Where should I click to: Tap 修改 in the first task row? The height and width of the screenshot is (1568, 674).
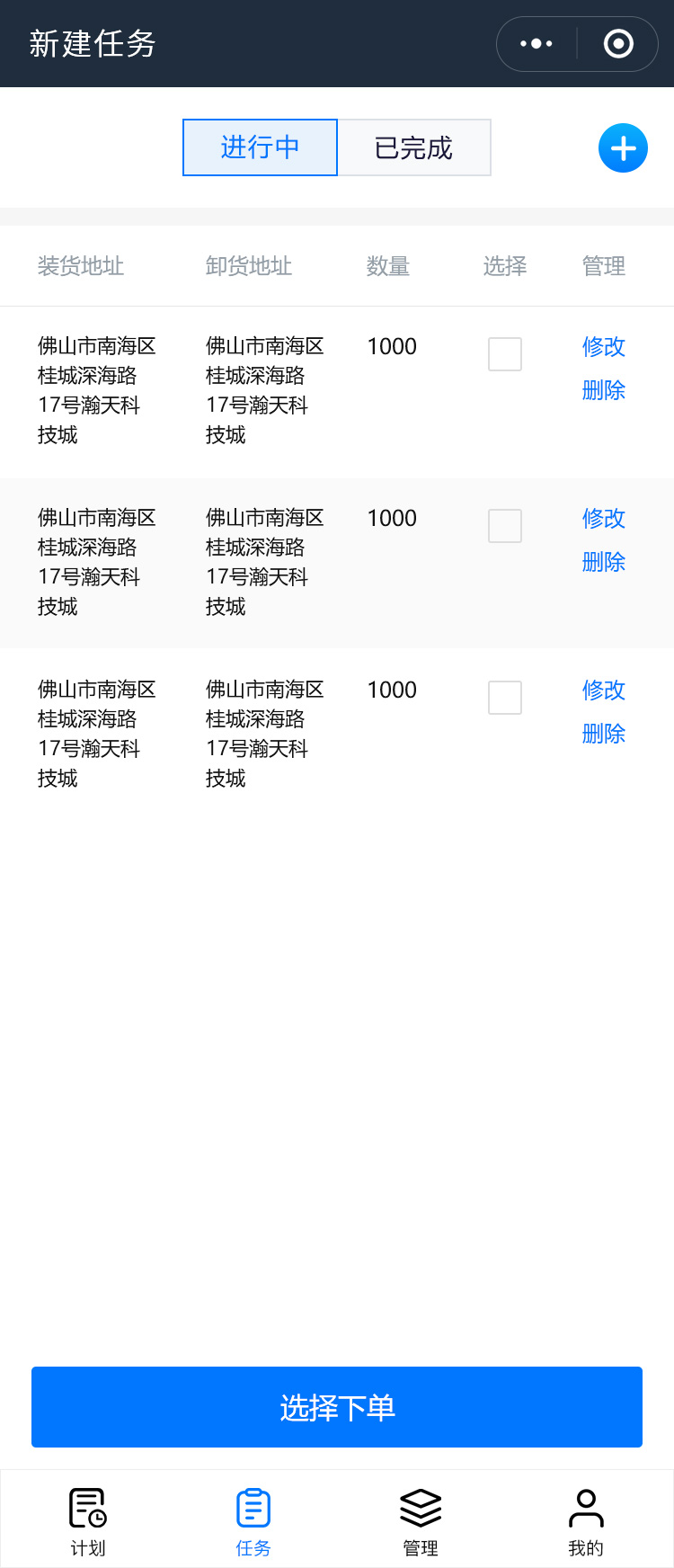[x=603, y=346]
